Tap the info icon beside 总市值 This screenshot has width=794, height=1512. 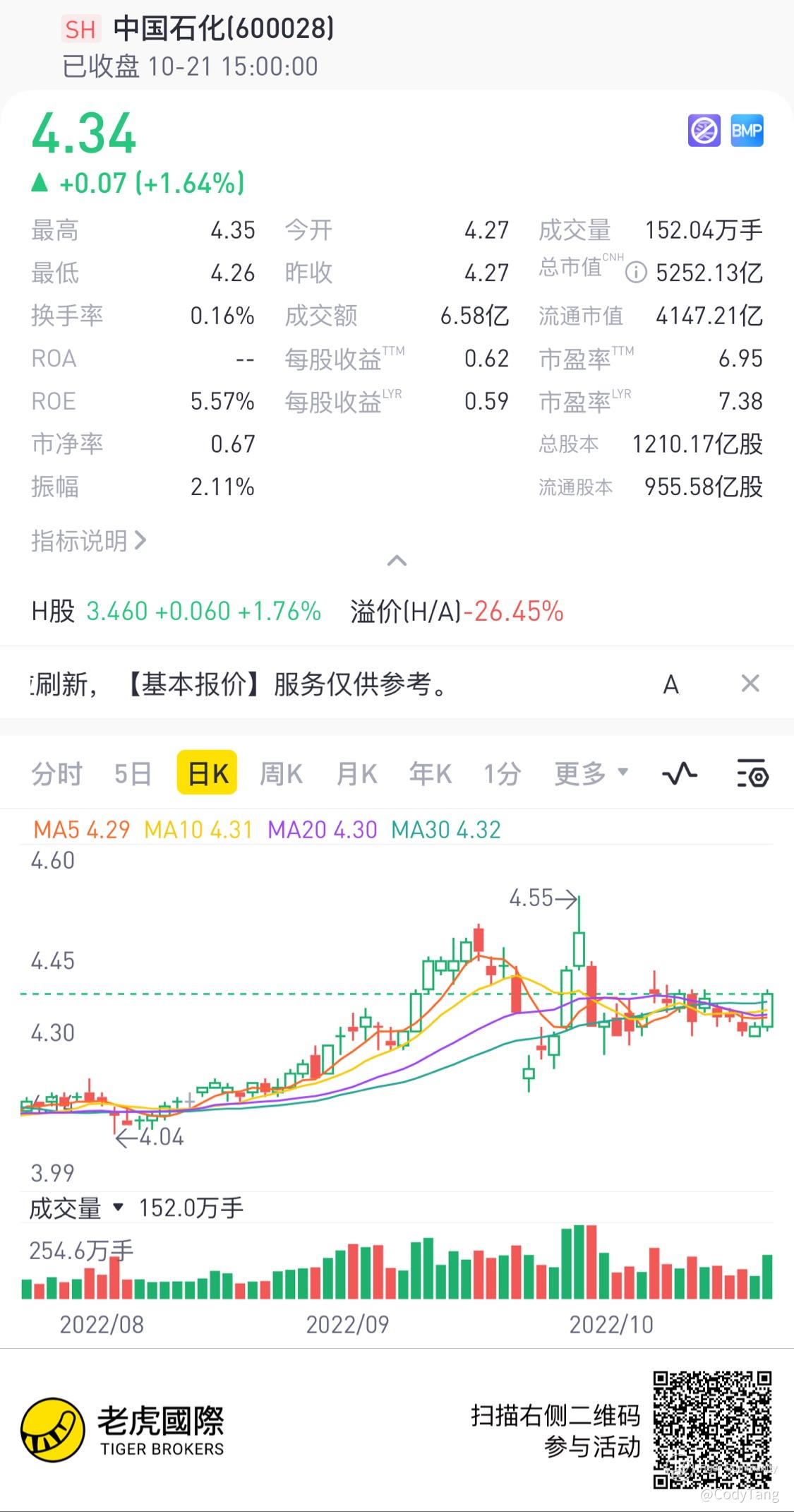[636, 273]
